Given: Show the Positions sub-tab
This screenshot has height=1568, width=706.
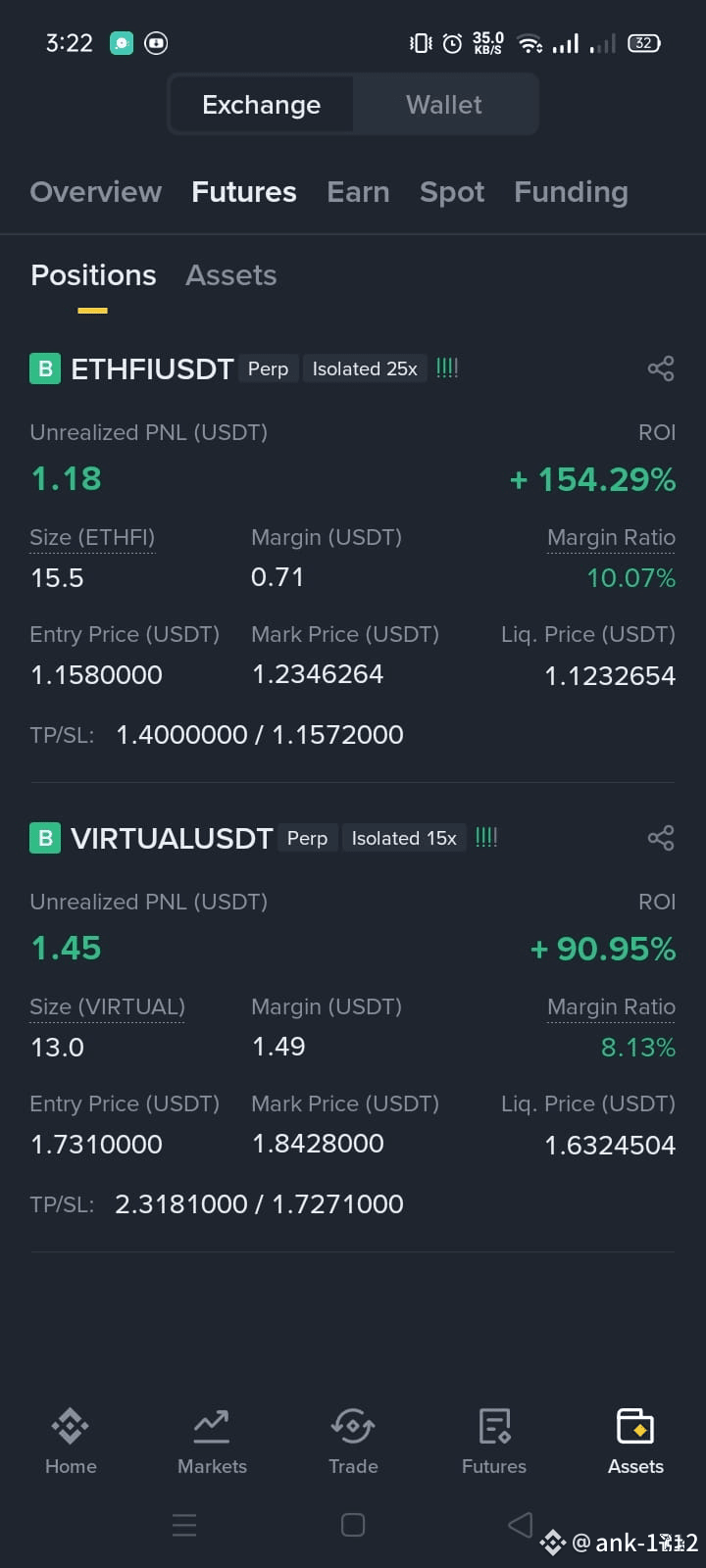Looking at the screenshot, I should (93, 275).
